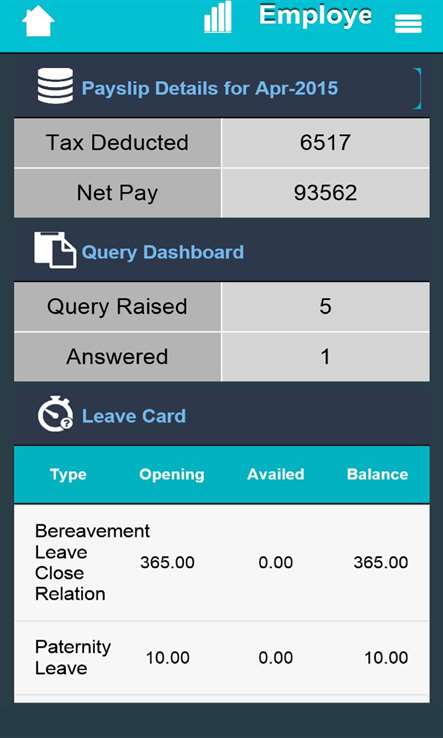This screenshot has height=738, width=443.
Task: Open the hamburger menu
Action: pos(408,23)
